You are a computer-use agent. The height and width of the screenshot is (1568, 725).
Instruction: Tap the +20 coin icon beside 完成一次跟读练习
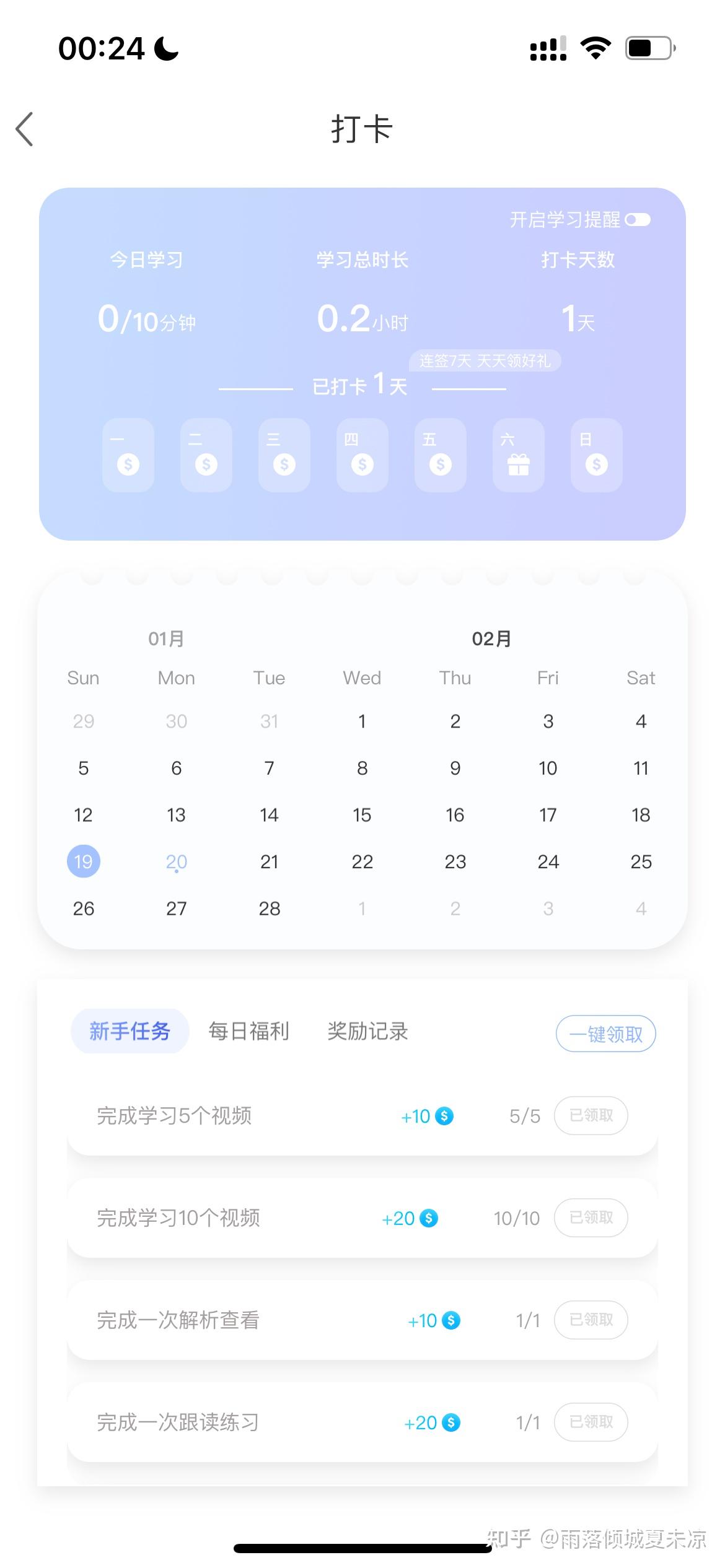coord(450,1423)
